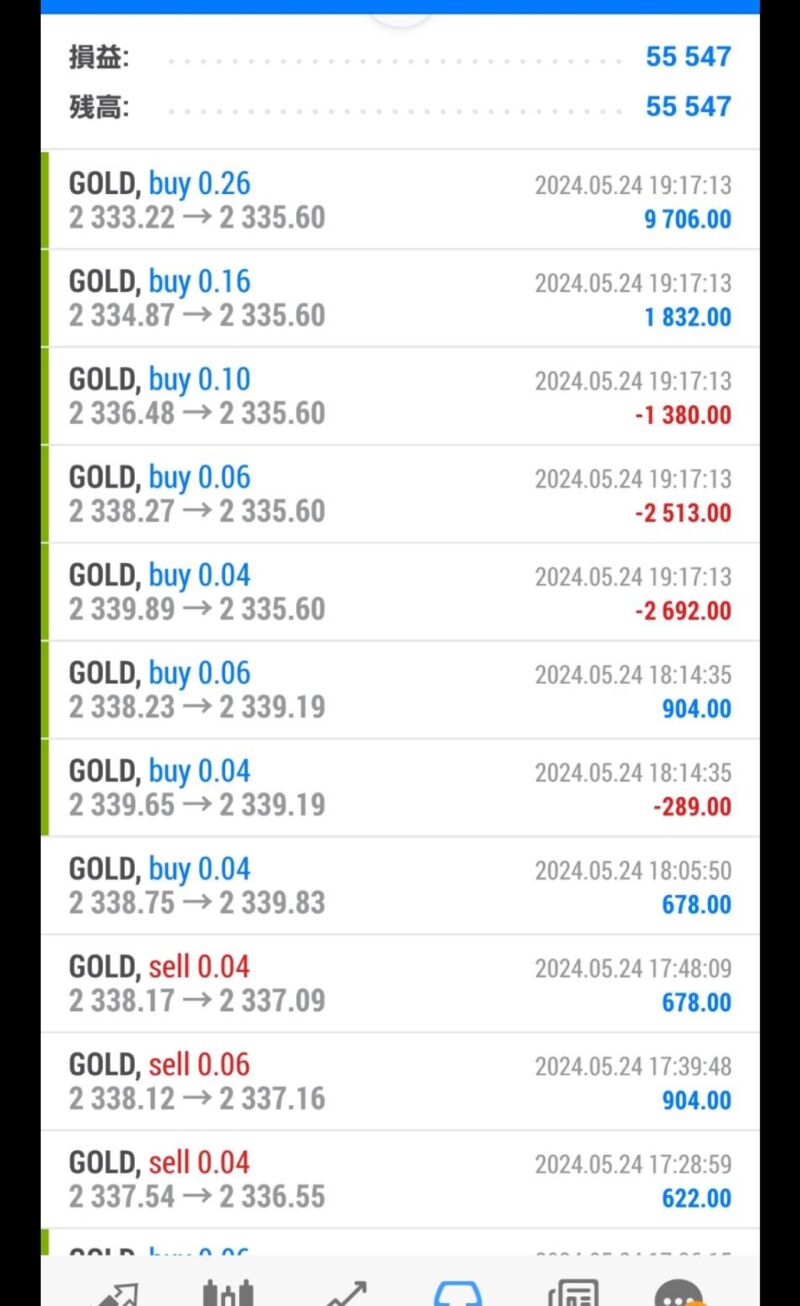Open the GOLD buy 0.04 trade at 18:05:50
This screenshot has height=1306, width=800.
click(400, 886)
